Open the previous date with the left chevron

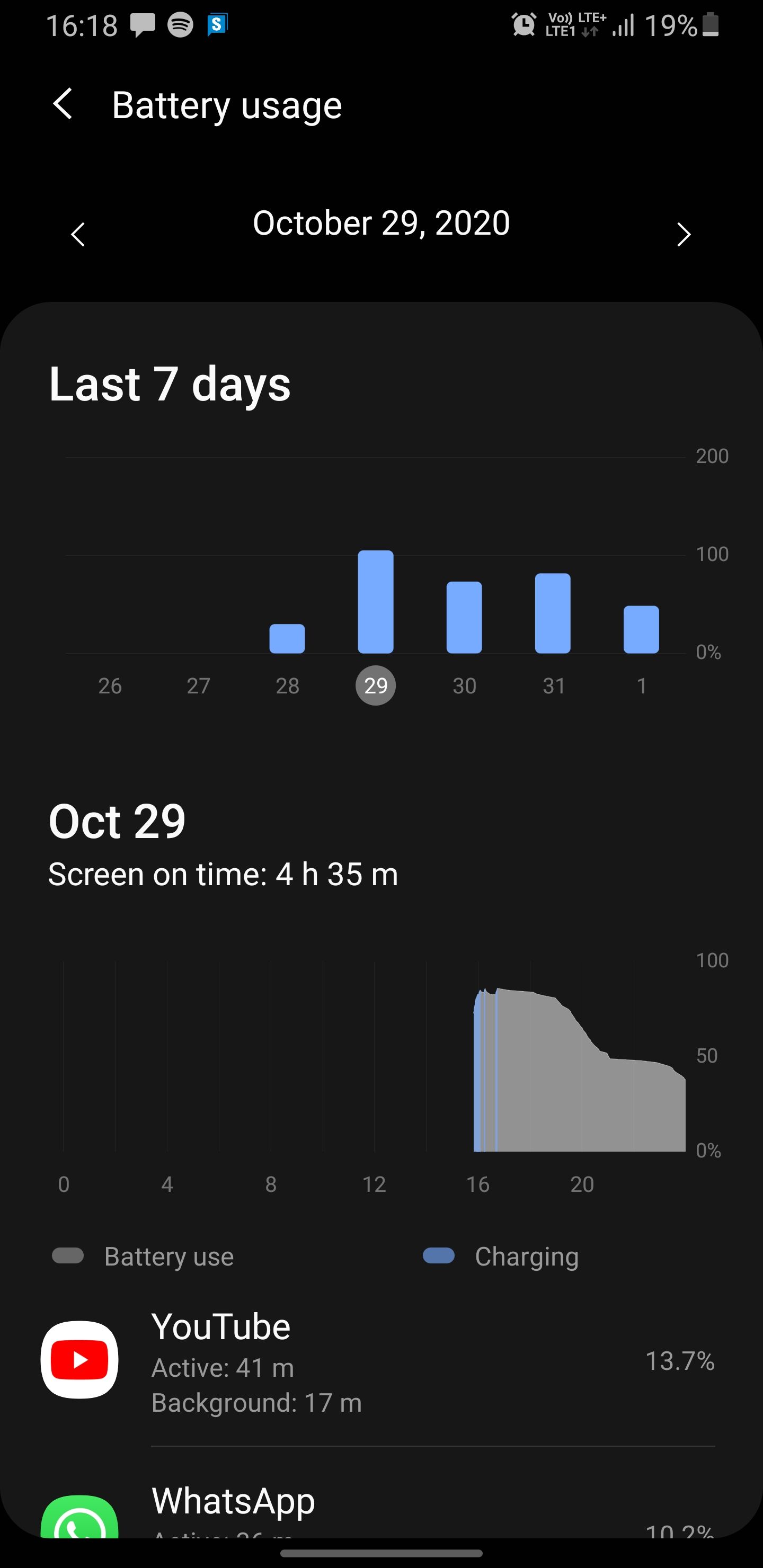pos(78,234)
